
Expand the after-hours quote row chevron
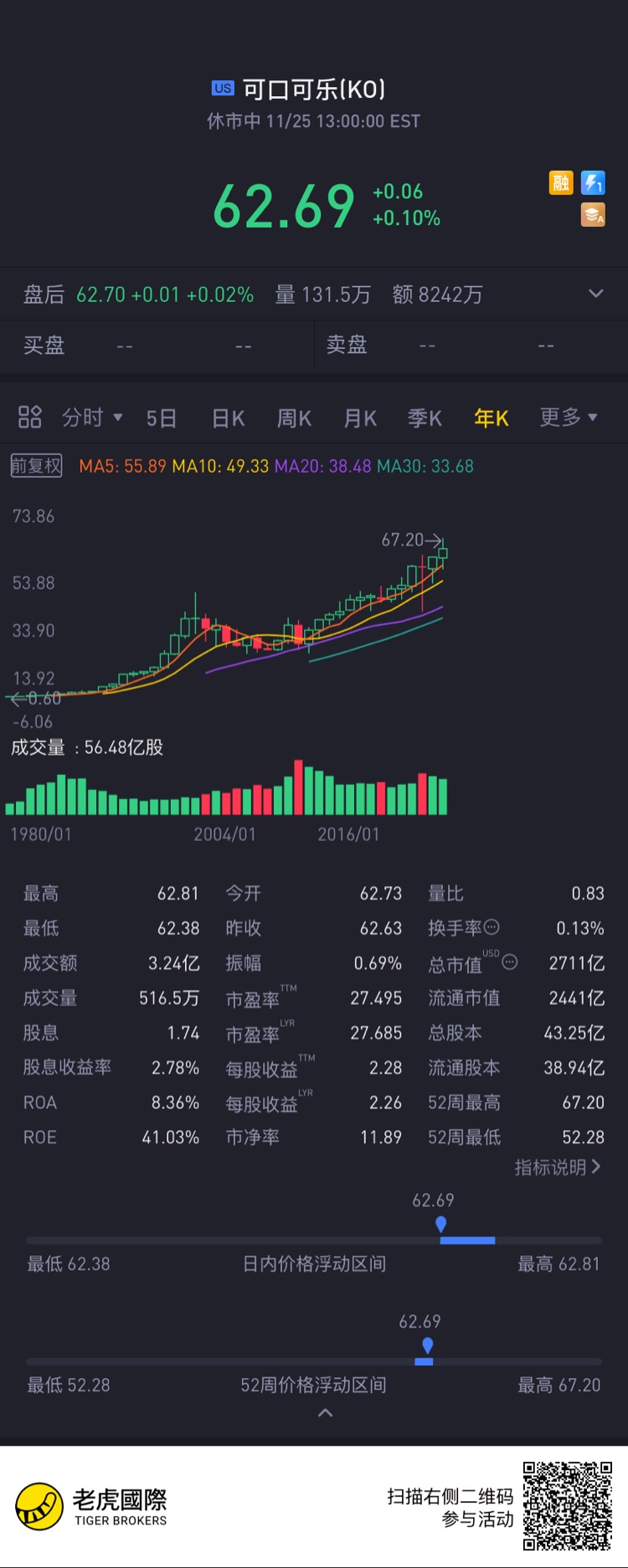click(x=595, y=294)
